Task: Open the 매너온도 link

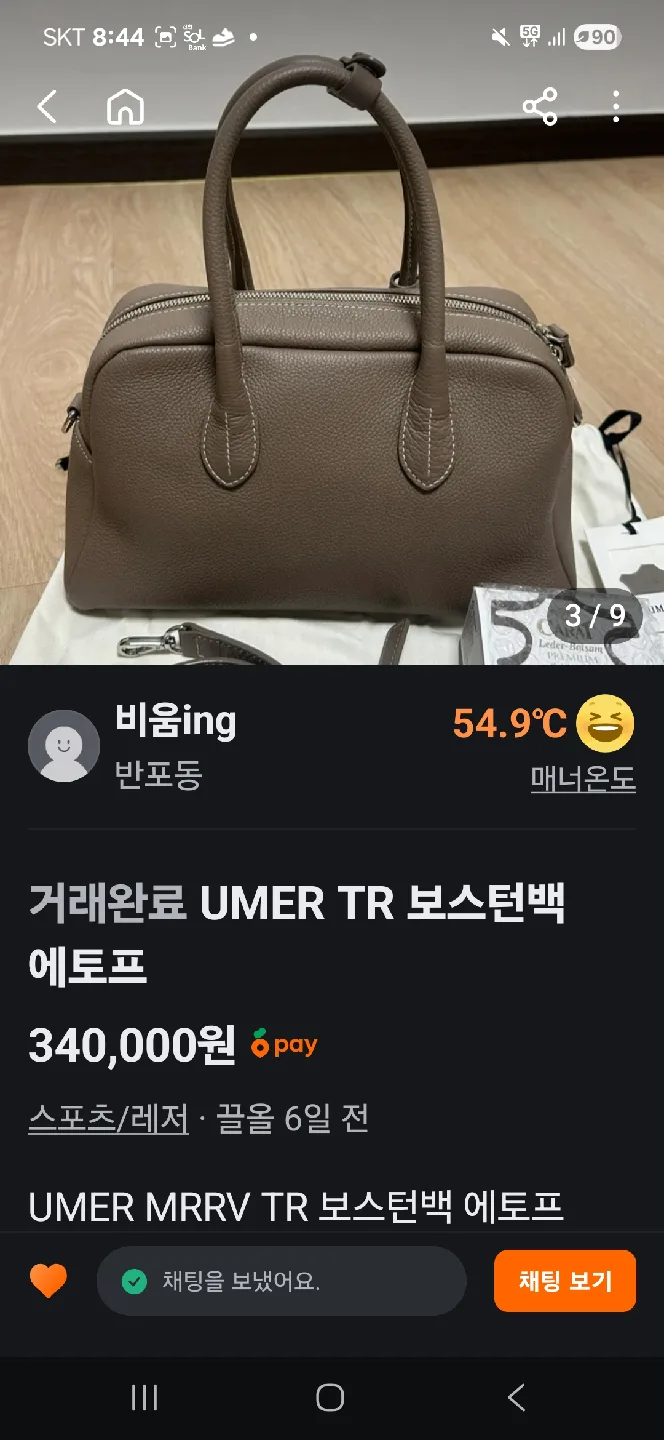Action: pos(583,779)
